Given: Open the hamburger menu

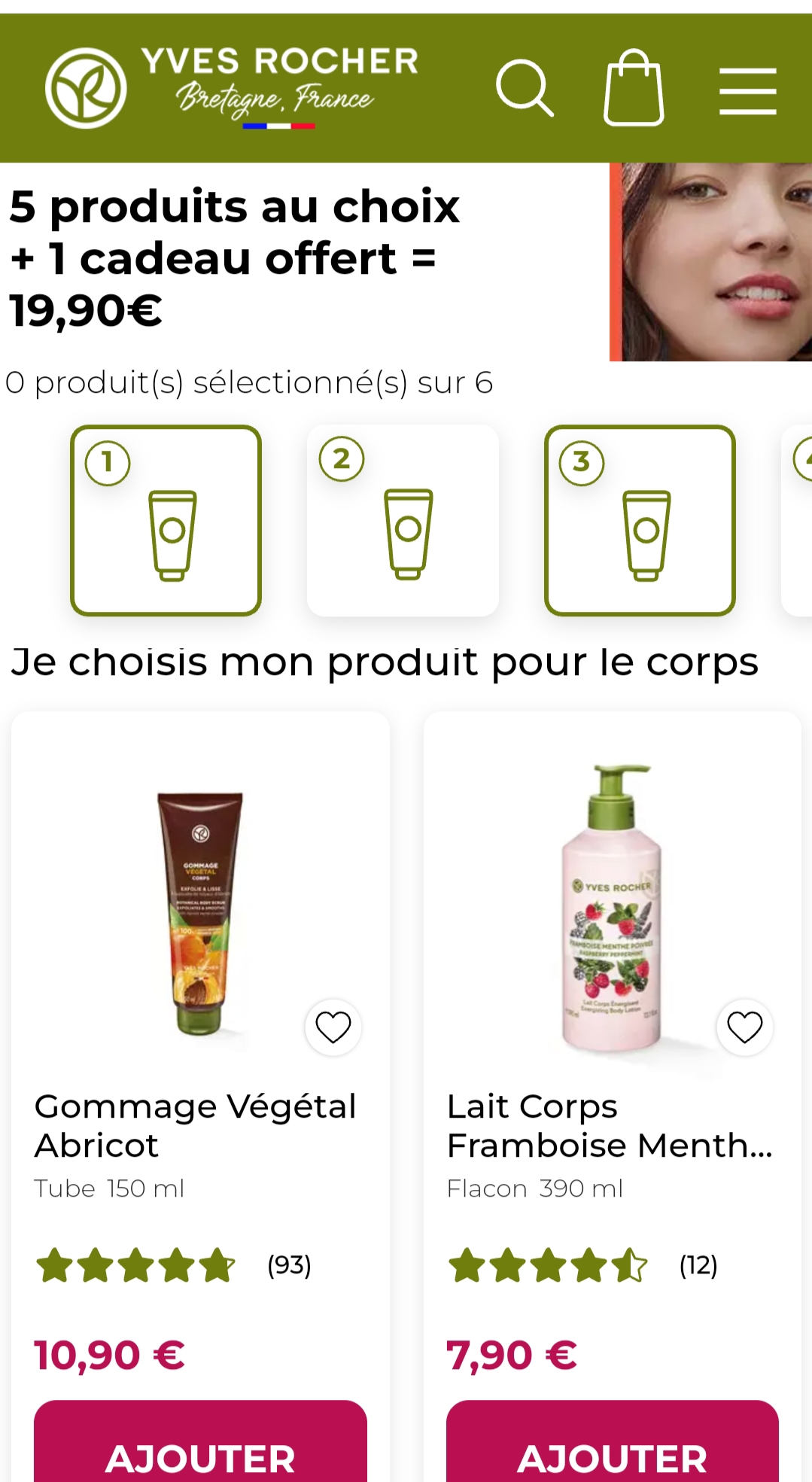Looking at the screenshot, I should tap(747, 91).
